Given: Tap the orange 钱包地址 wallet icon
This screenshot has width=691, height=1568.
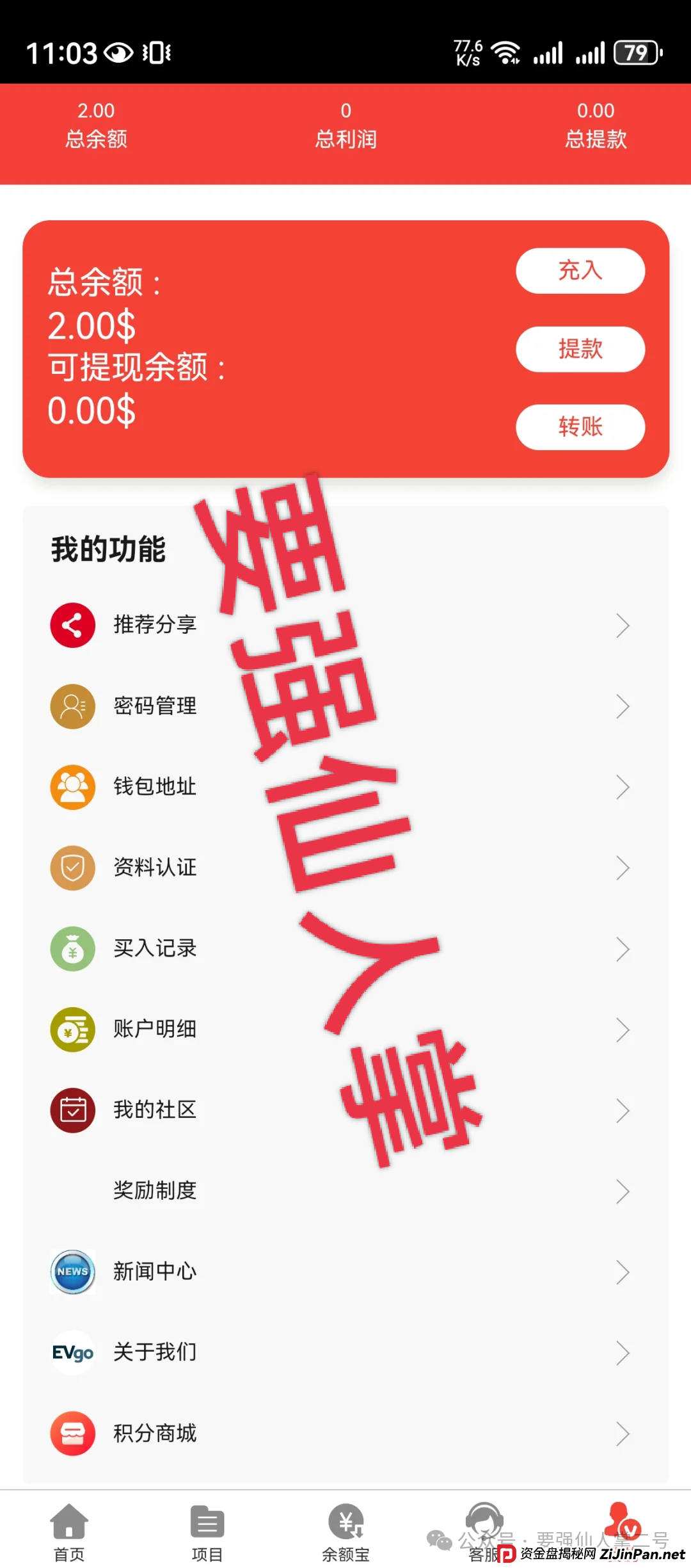Looking at the screenshot, I should (x=72, y=788).
